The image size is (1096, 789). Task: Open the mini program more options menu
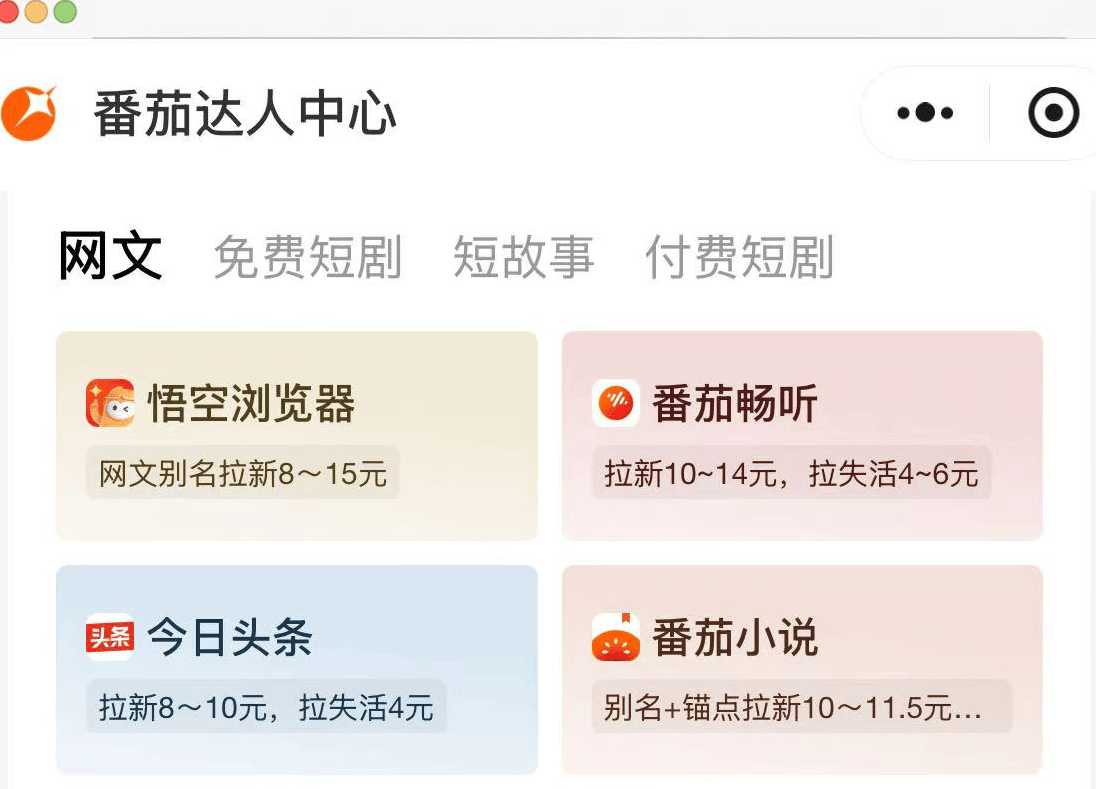coord(925,113)
